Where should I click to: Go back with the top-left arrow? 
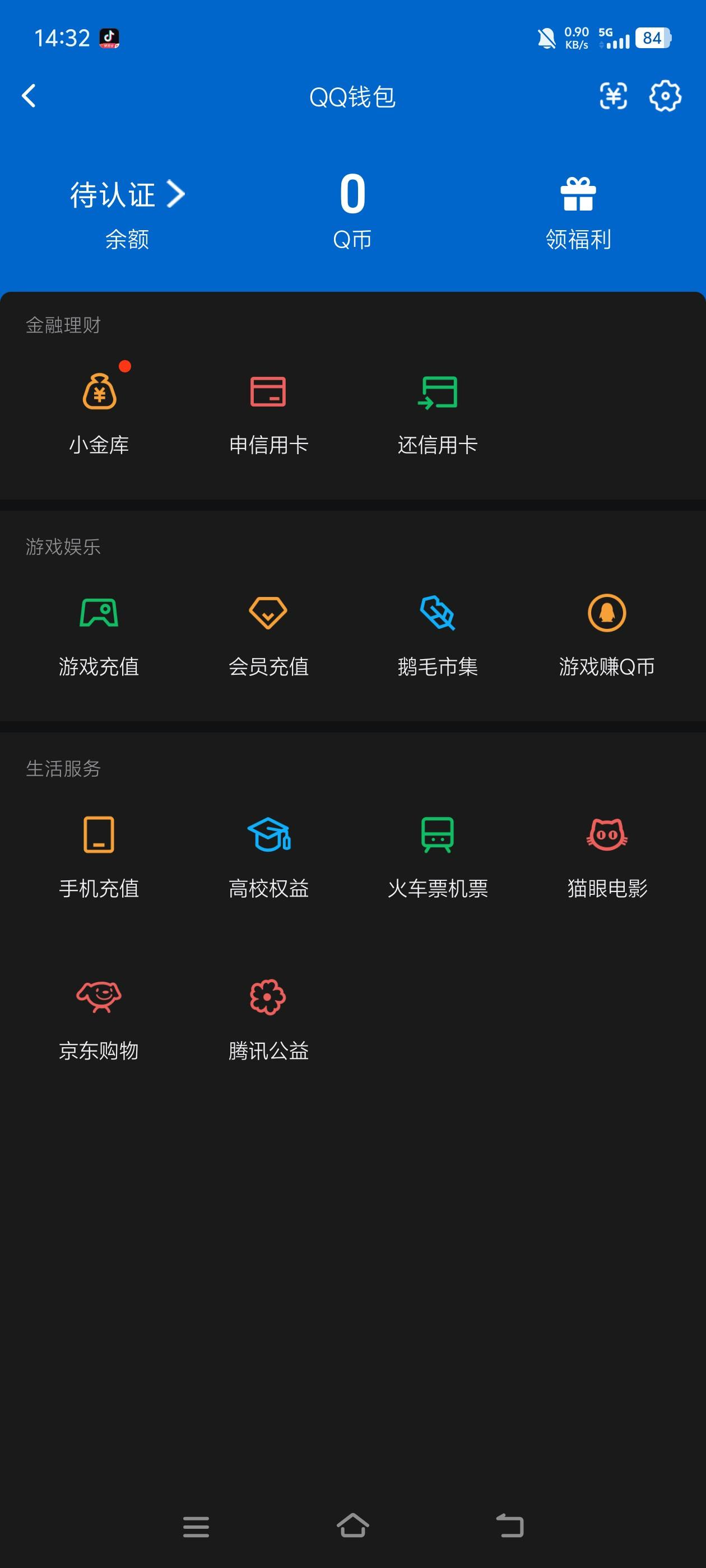(x=28, y=96)
